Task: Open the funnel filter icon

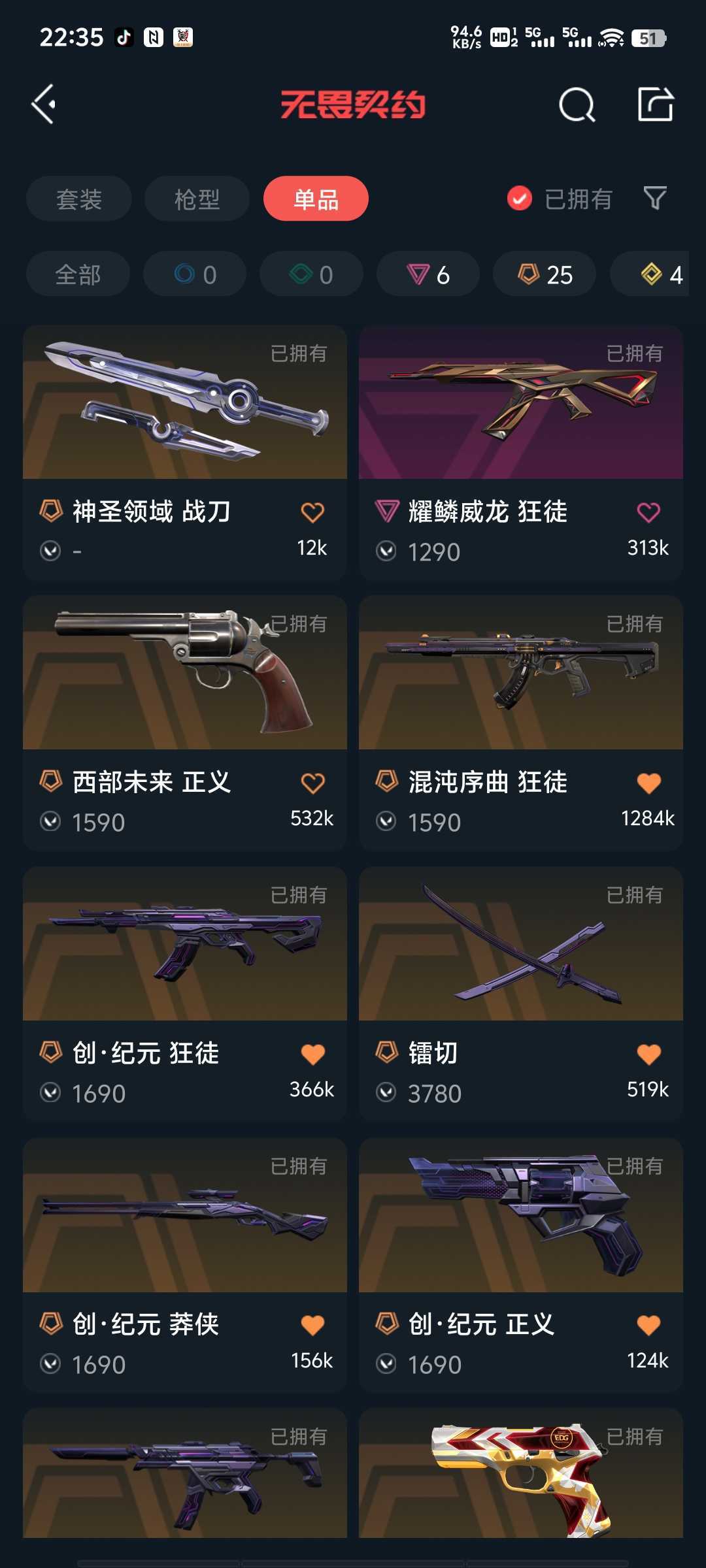Action: click(655, 198)
